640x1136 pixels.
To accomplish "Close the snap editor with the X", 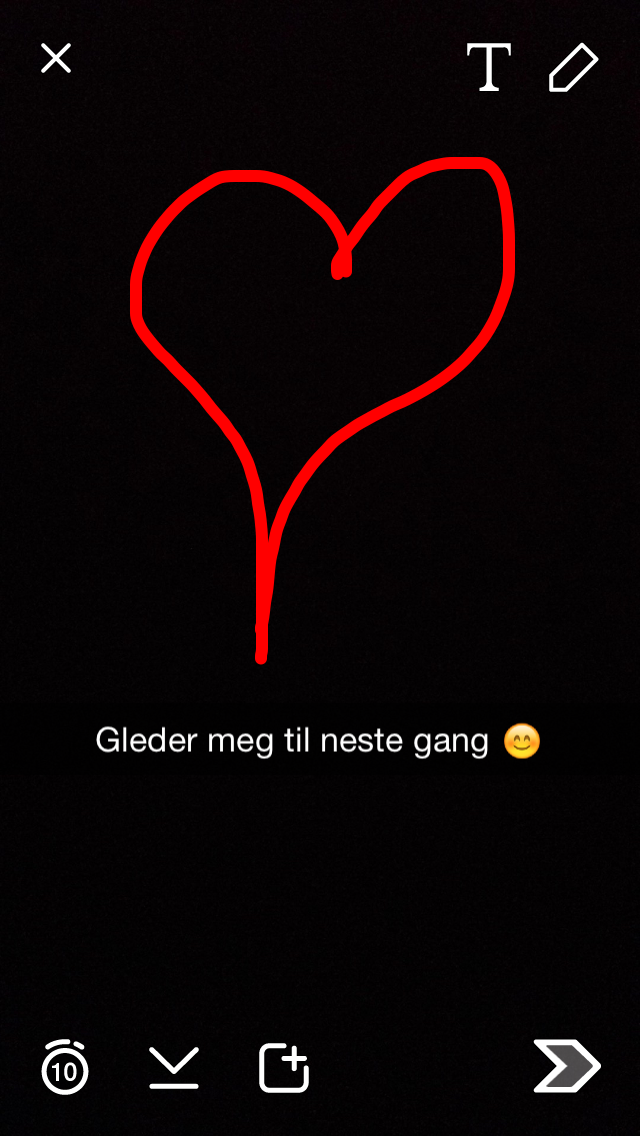I will click(x=56, y=58).
